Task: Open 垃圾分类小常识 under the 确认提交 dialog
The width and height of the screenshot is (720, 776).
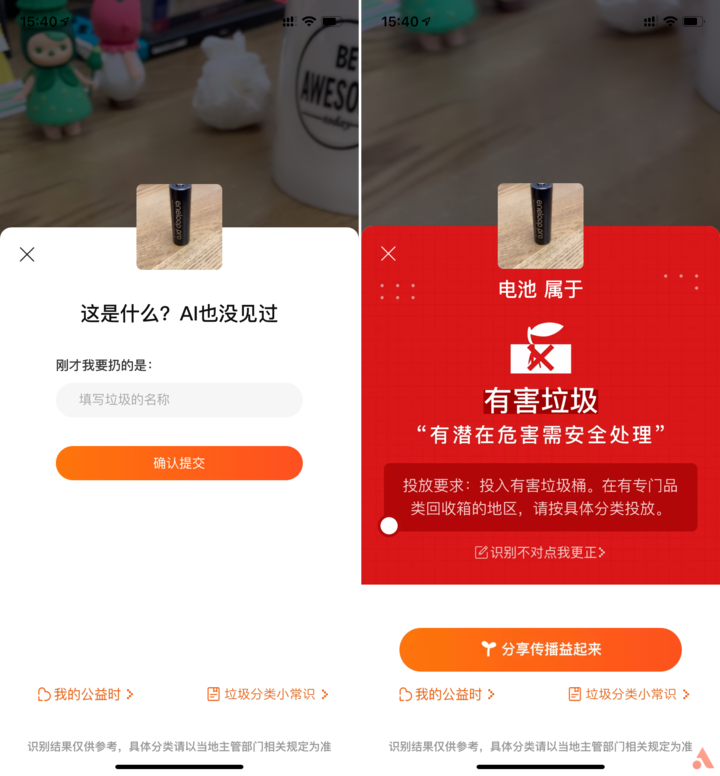Action: coord(268,694)
